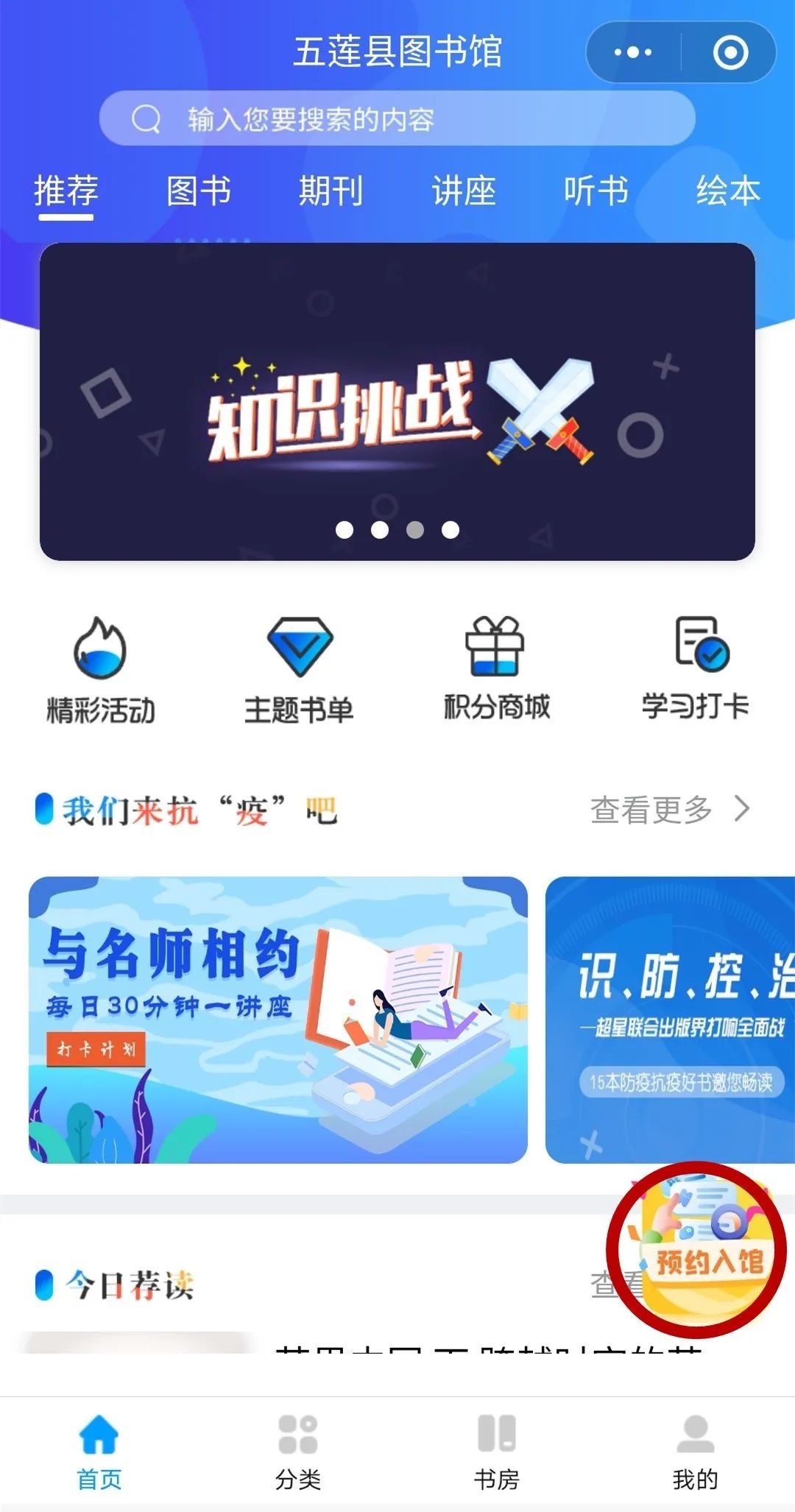
Task: Open the mini program overflow menu
Action: coord(633,52)
